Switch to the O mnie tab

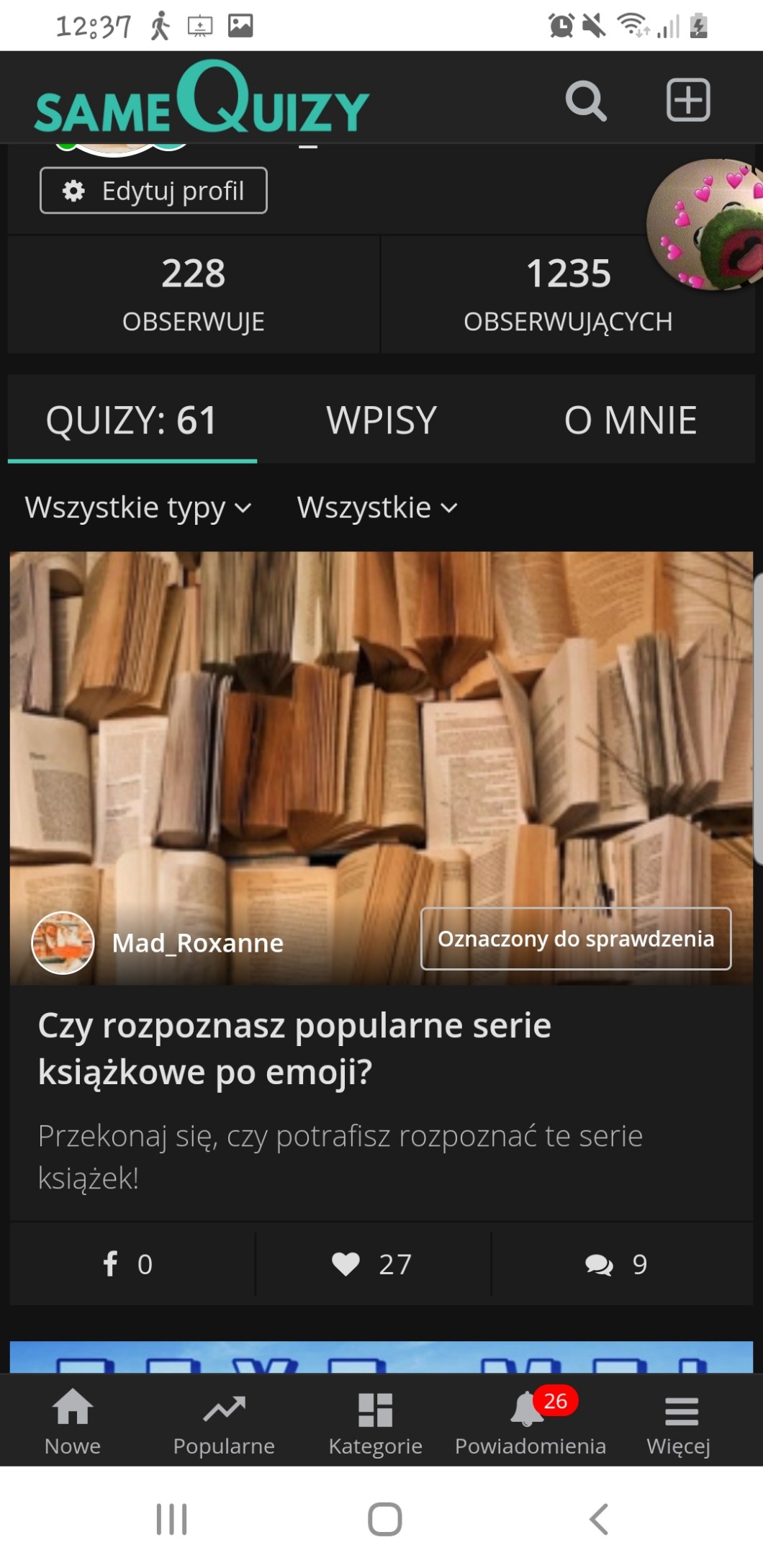pos(630,420)
